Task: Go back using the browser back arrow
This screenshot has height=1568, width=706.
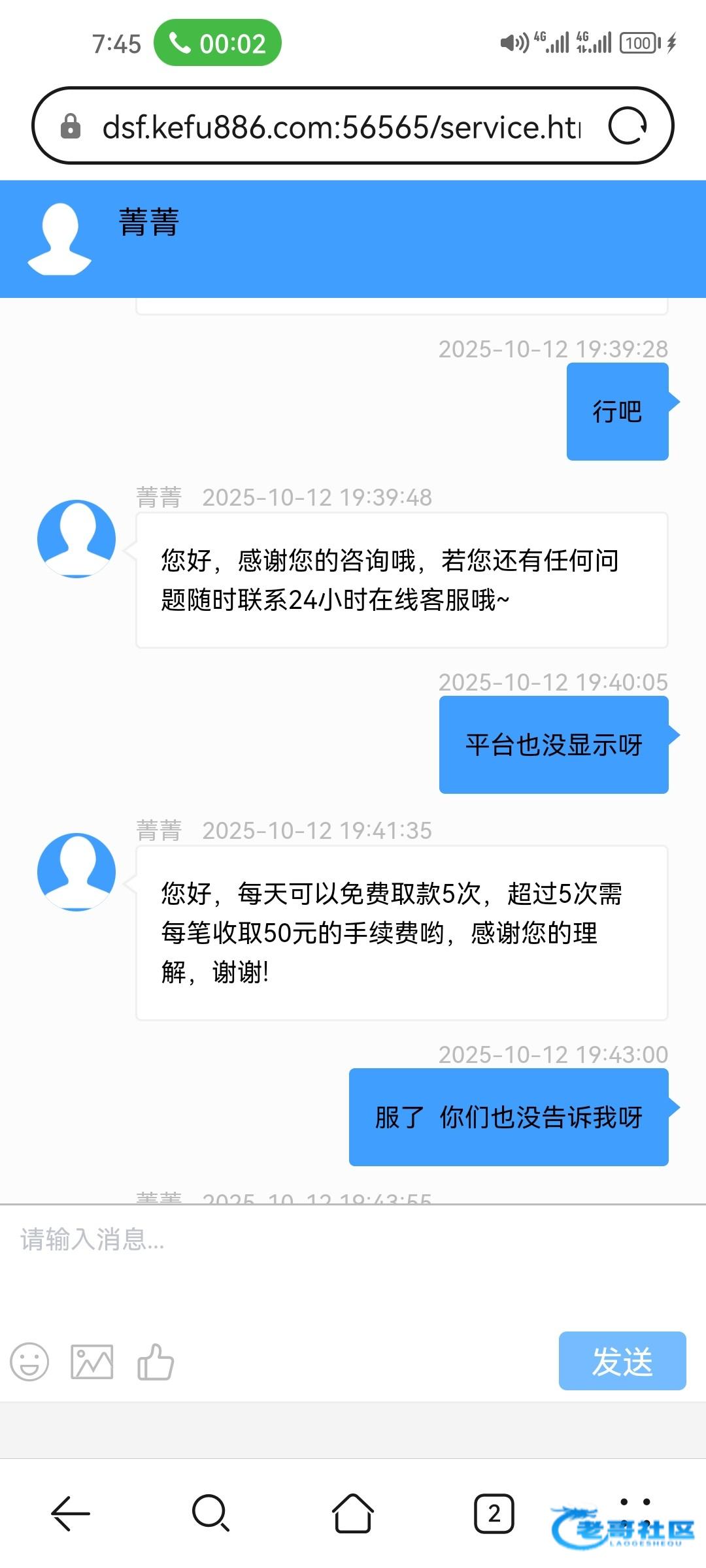Action: (71, 1513)
